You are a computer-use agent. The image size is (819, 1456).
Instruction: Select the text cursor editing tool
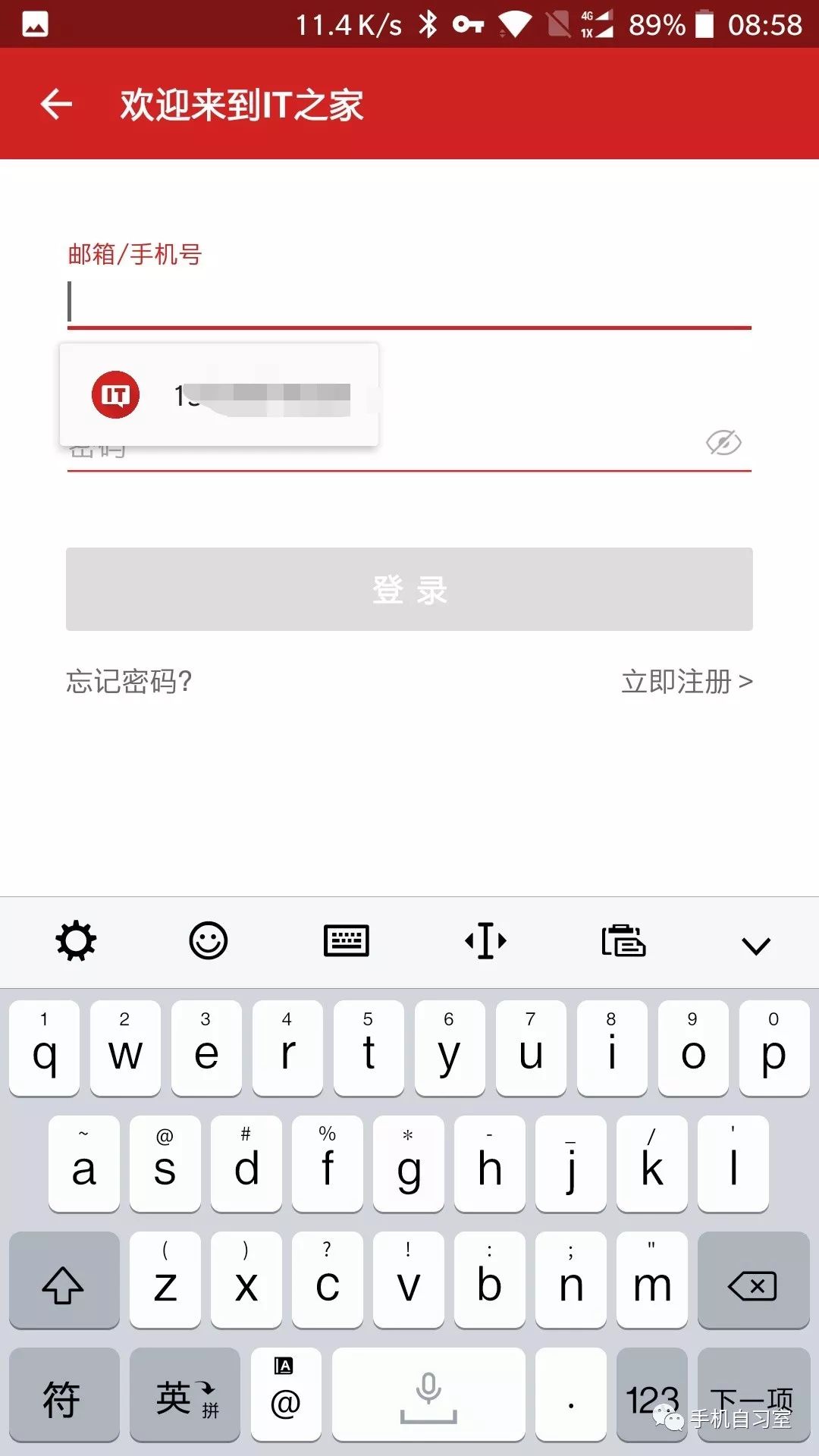point(485,941)
